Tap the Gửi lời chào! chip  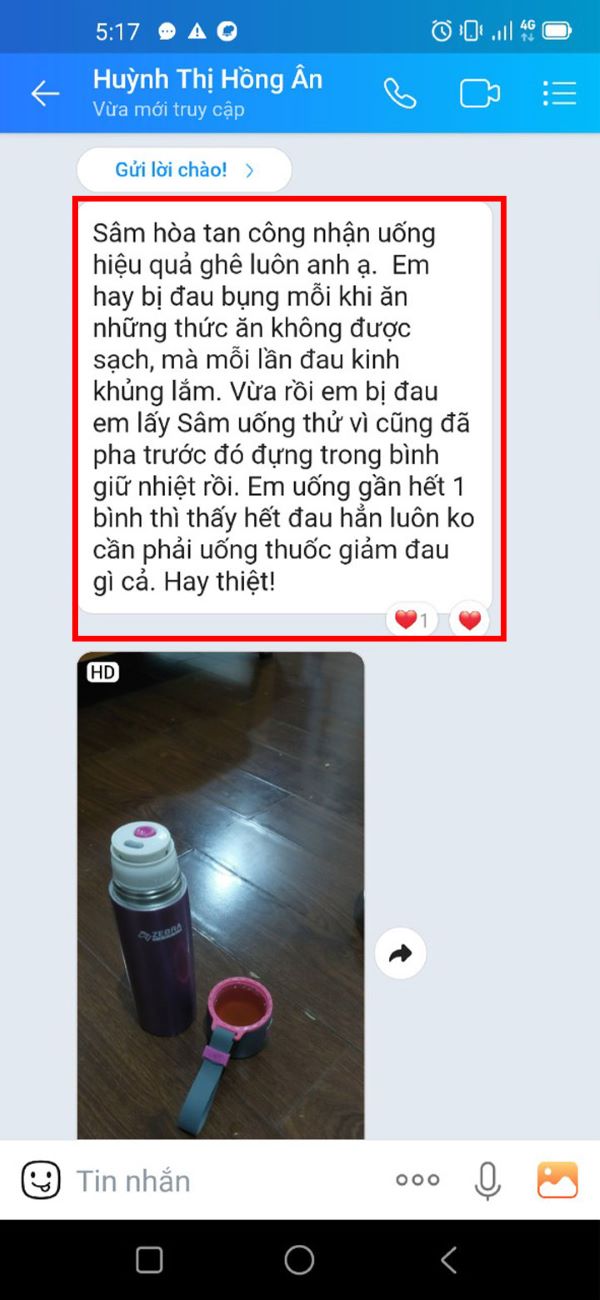click(x=184, y=170)
